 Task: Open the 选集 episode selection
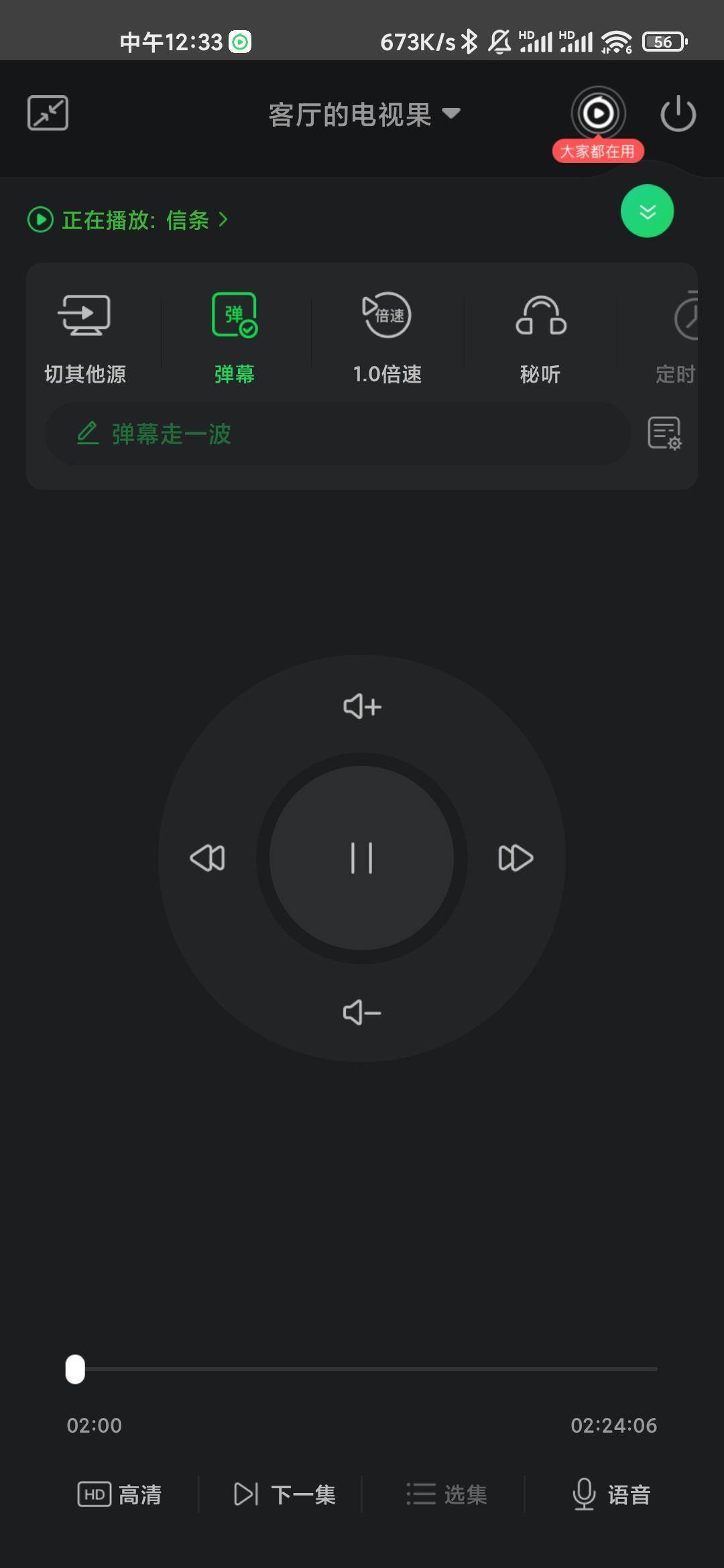tap(445, 1494)
